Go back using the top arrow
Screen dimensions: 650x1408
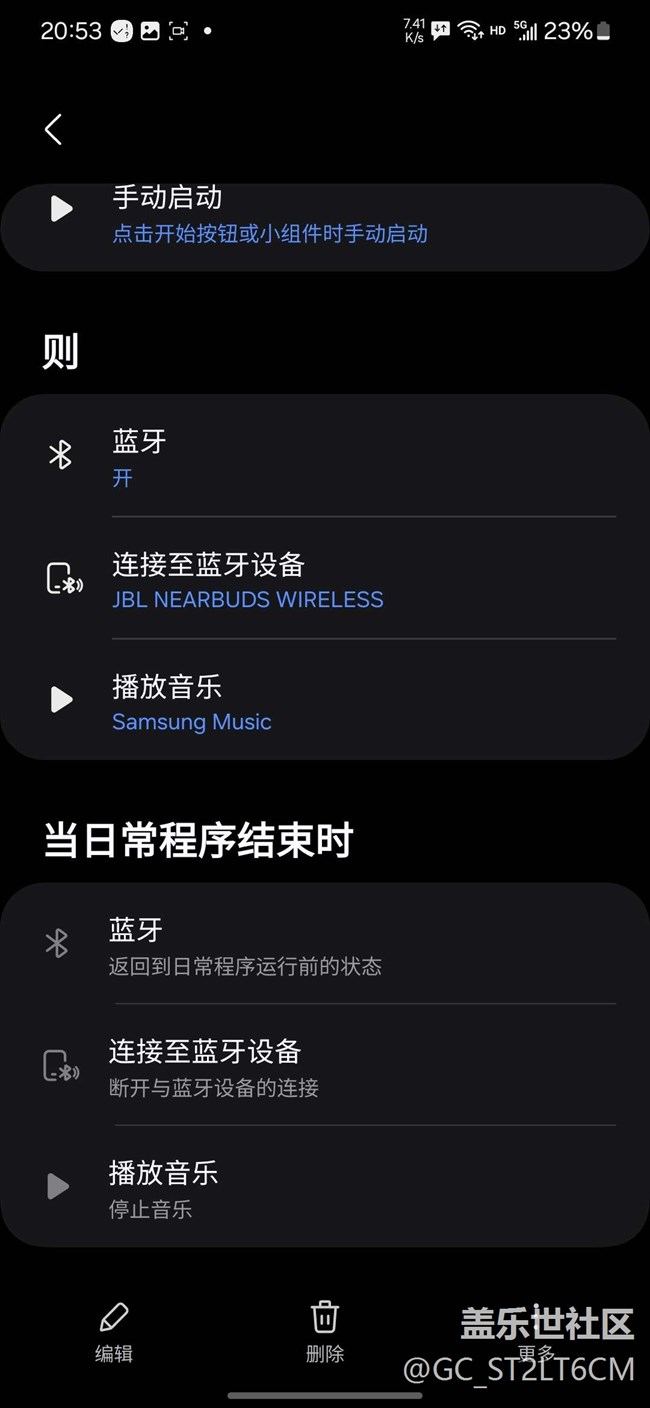54,129
